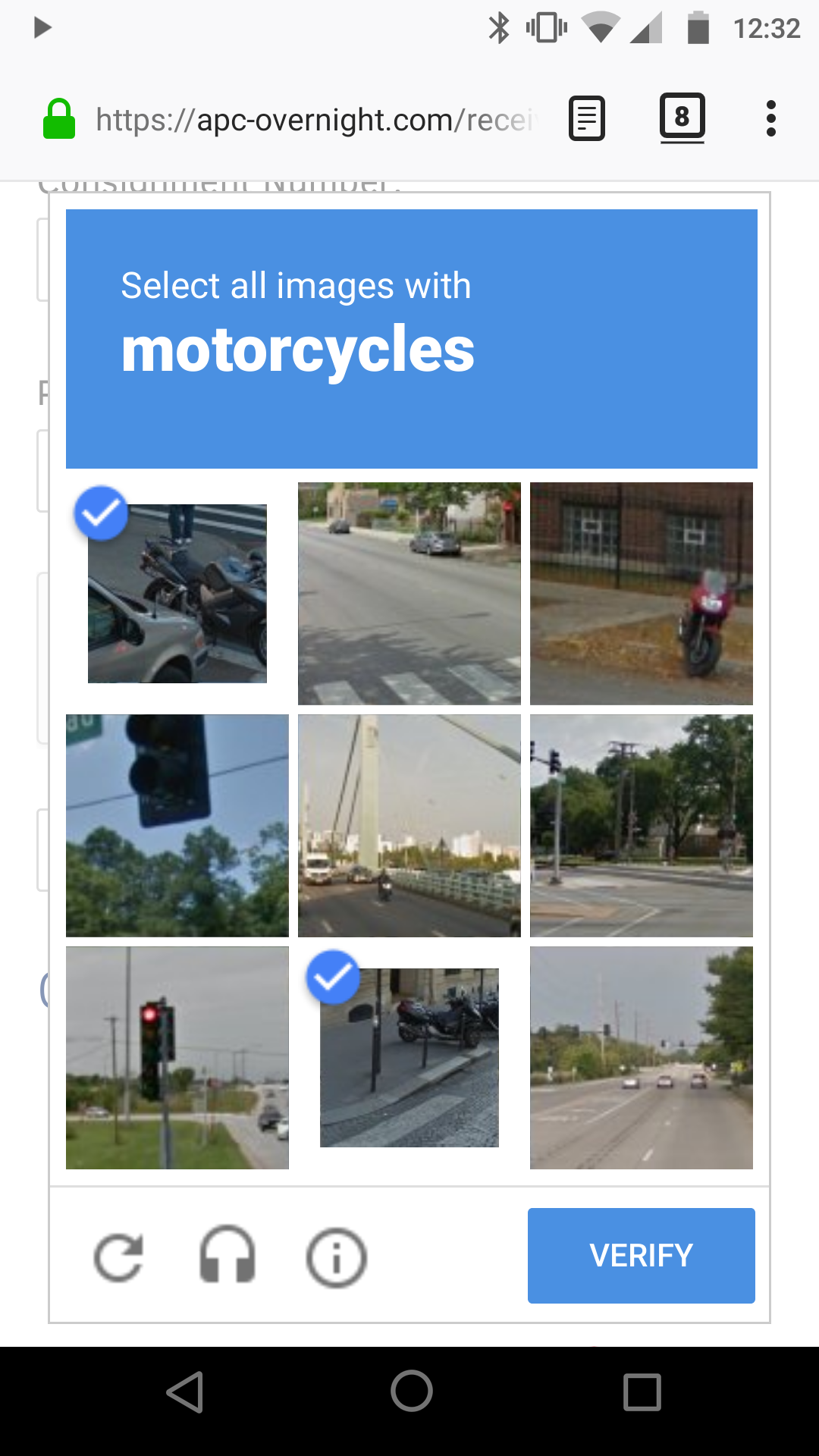Select the intersection with trees and signal tile
Image resolution: width=819 pixels, height=1456 pixels.
[642, 826]
